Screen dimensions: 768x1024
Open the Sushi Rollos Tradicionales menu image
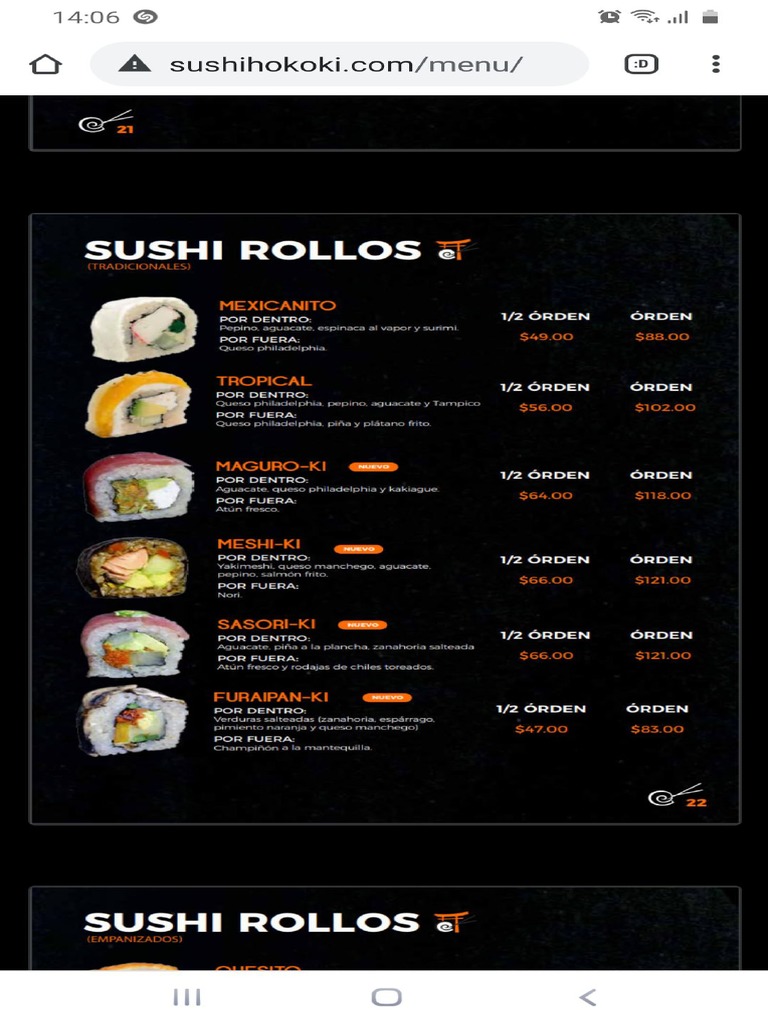pyautogui.click(x=385, y=519)
